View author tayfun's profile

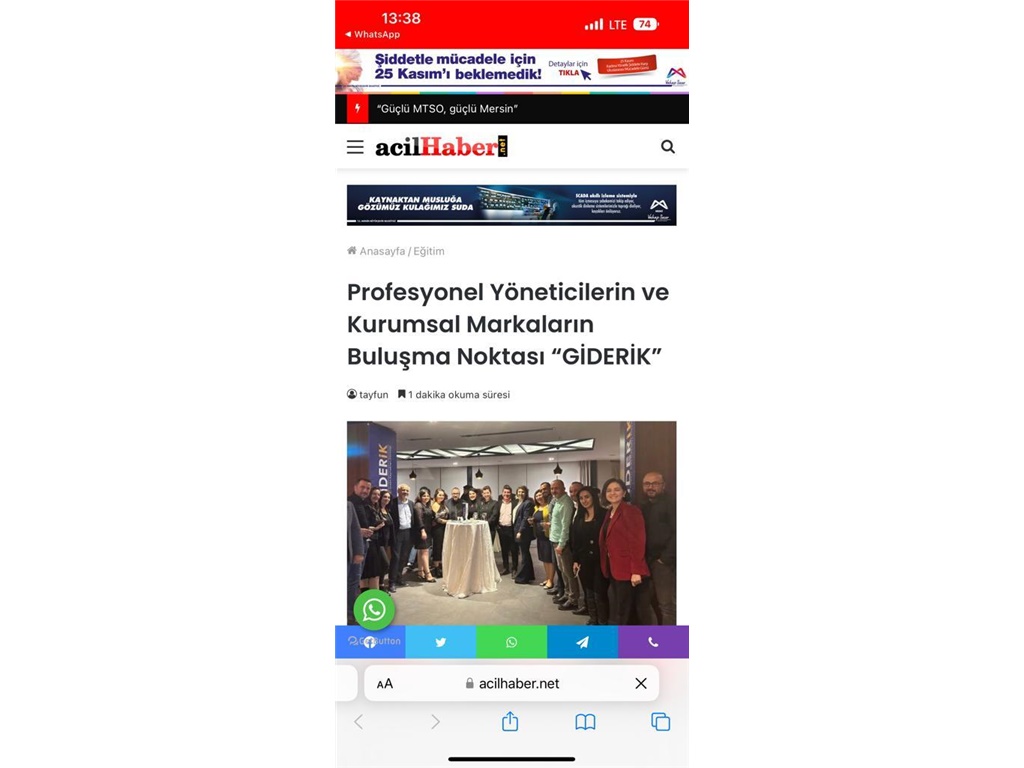tap(373, 394)
